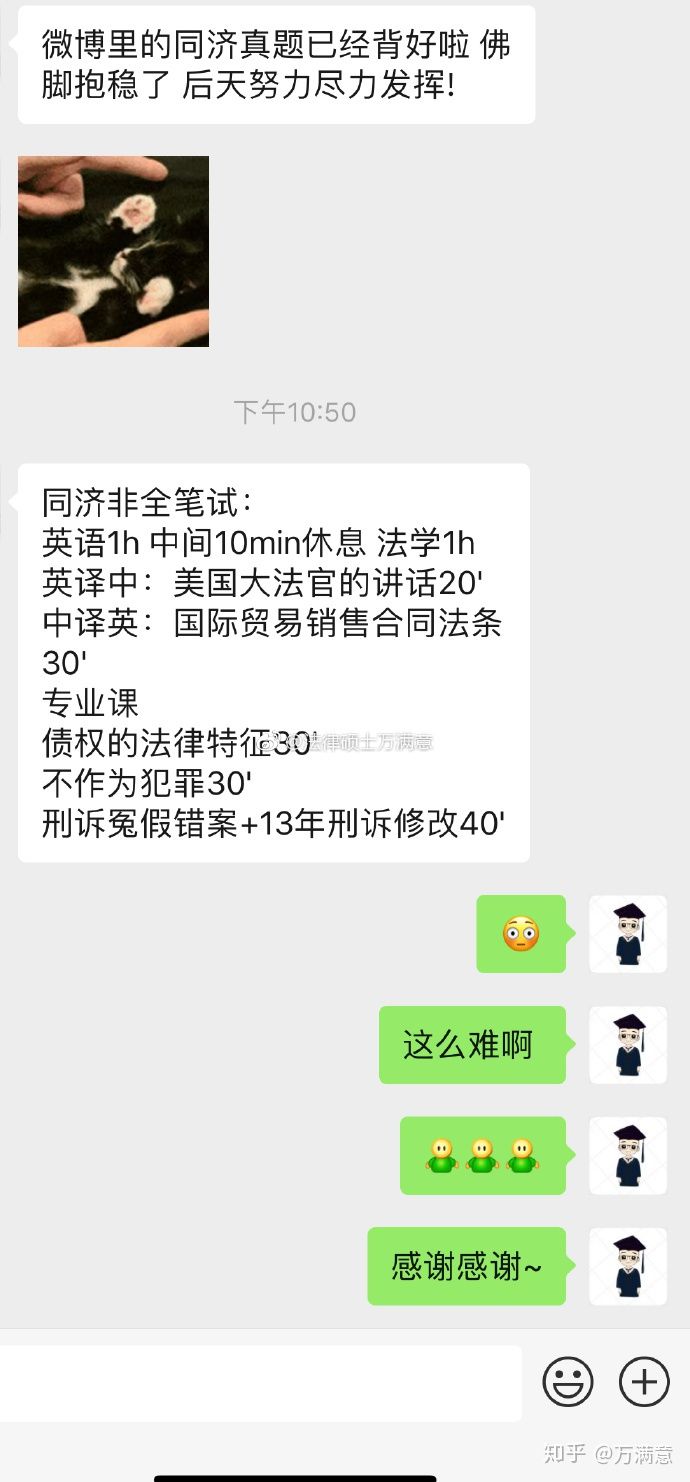Open the emoji sticker picker
The image size is (690, 1482).
(x=567, y=1382)
